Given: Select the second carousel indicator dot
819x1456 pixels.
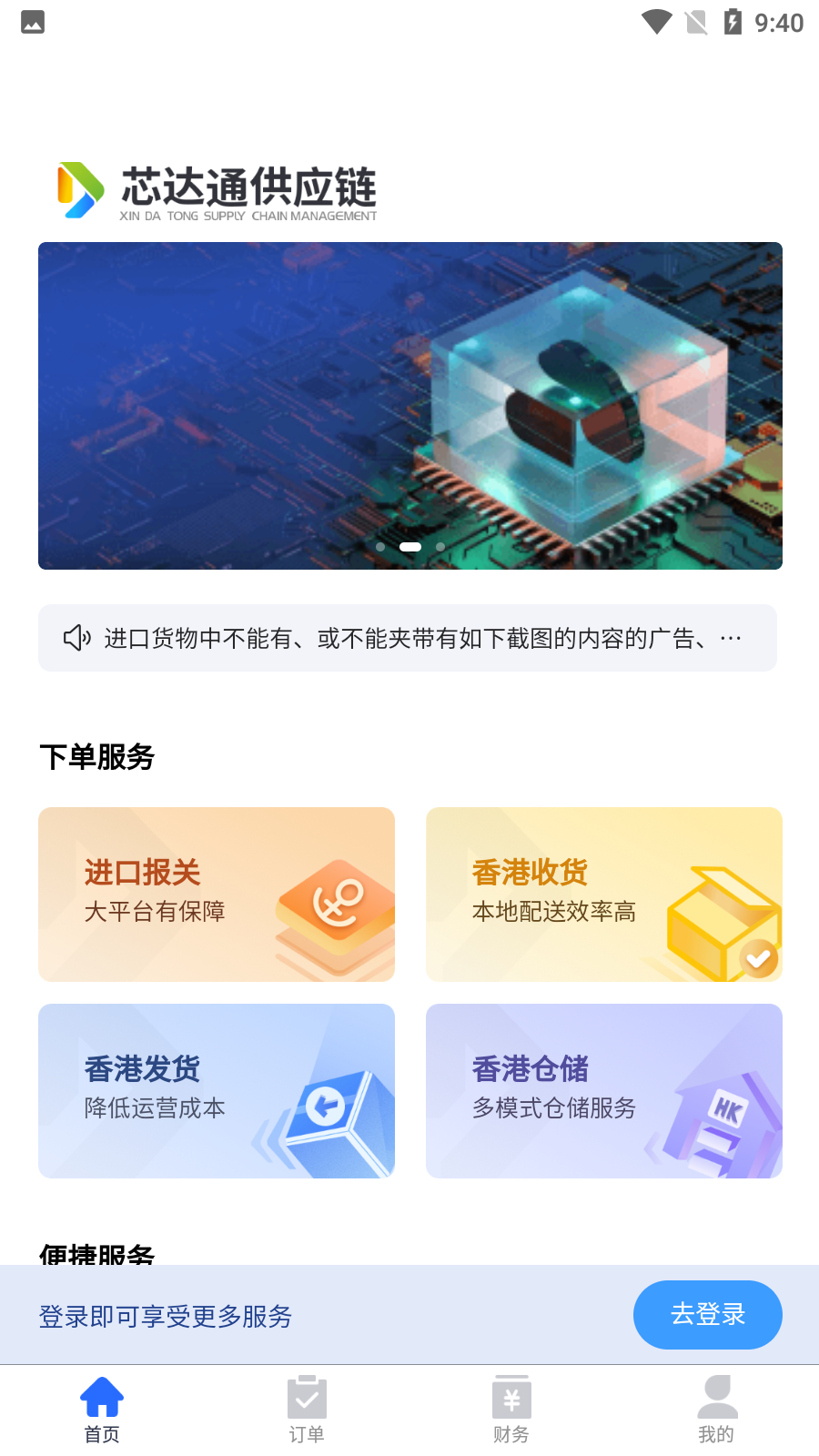Looking at the screenshot, I should click(x=409, y=547).
